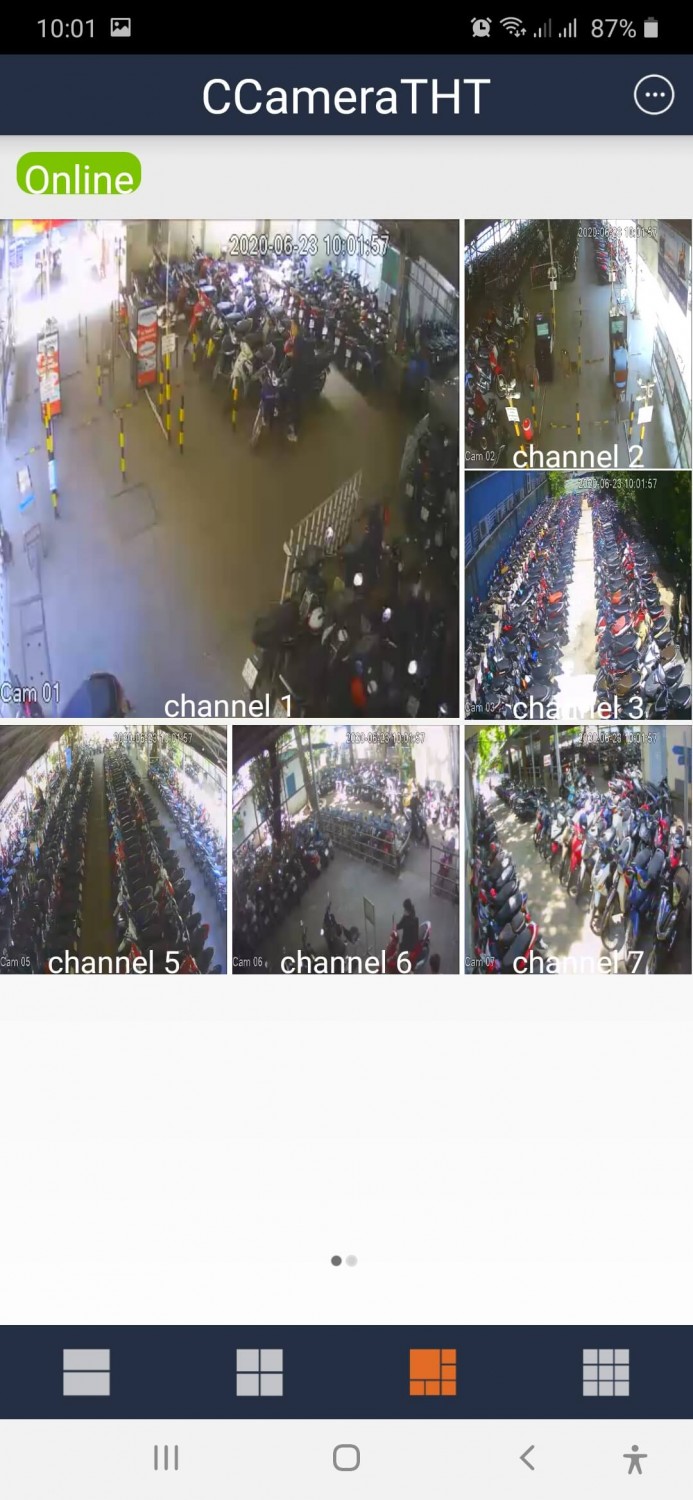Switch to nine-camera grid layout
Screen dimensions: 693x1500
(606, 1372)
